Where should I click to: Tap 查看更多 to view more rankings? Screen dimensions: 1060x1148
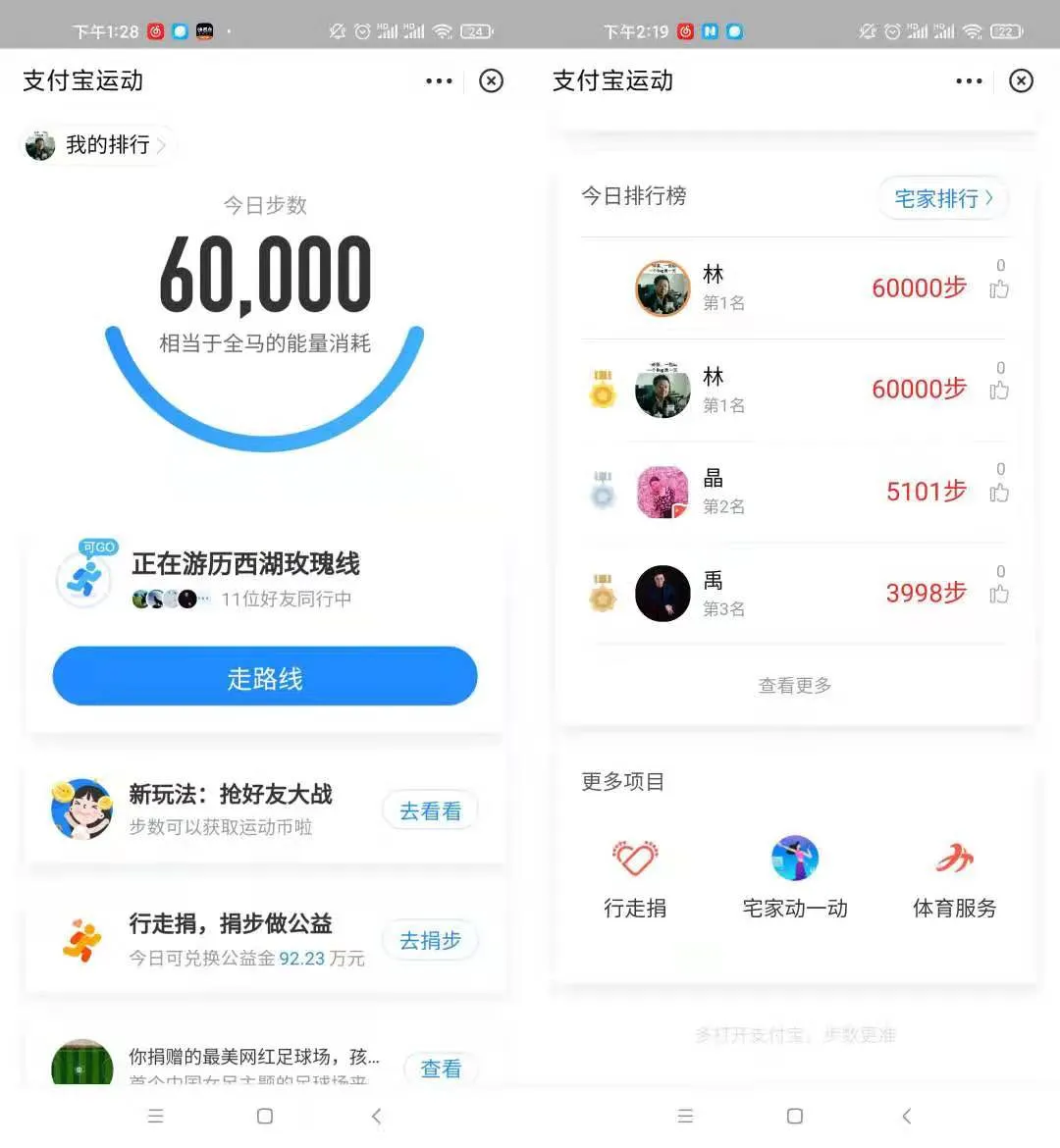pyautogui.click(x=795, y=685)
